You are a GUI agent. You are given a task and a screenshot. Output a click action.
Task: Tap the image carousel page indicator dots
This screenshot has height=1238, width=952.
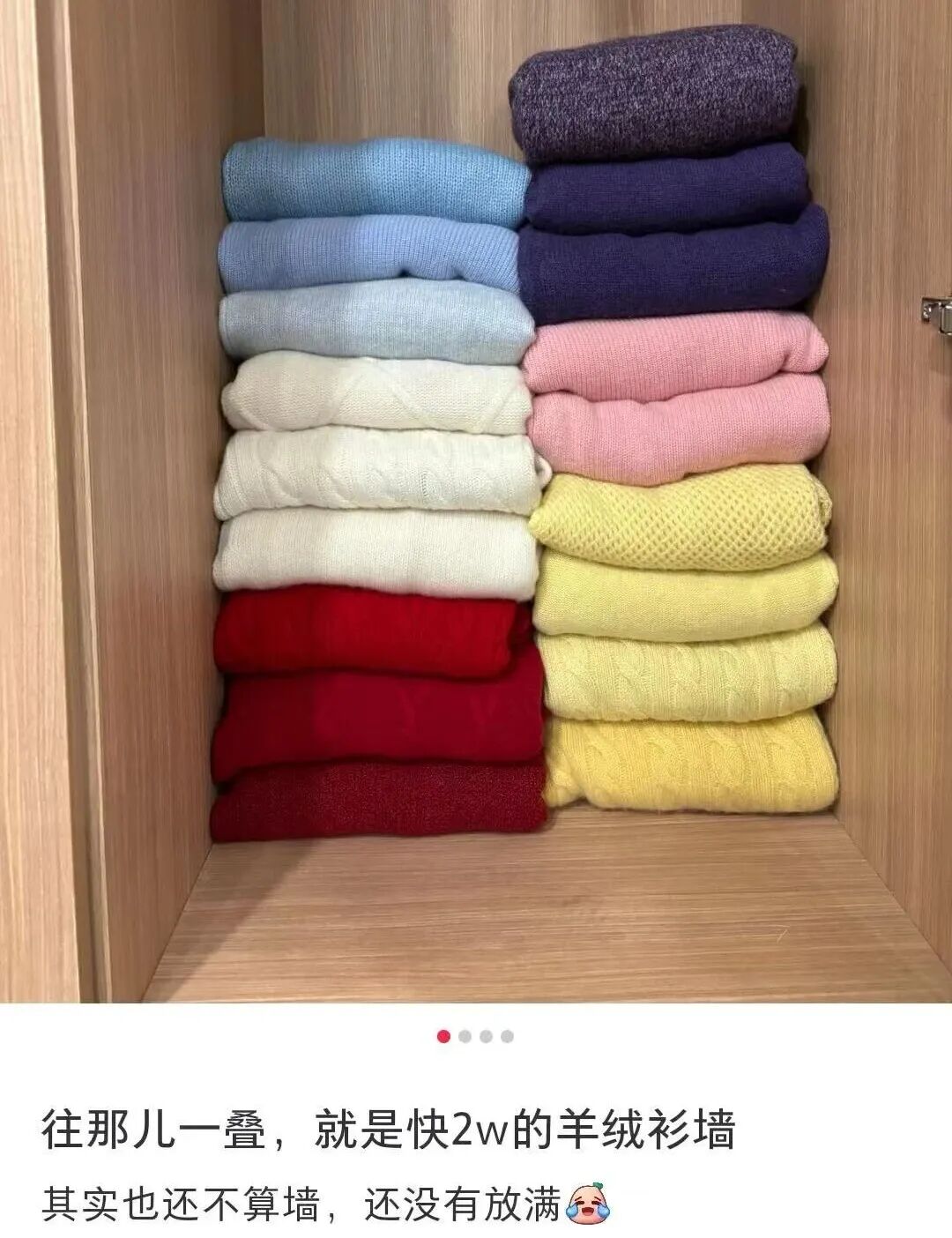[475, 1036]
